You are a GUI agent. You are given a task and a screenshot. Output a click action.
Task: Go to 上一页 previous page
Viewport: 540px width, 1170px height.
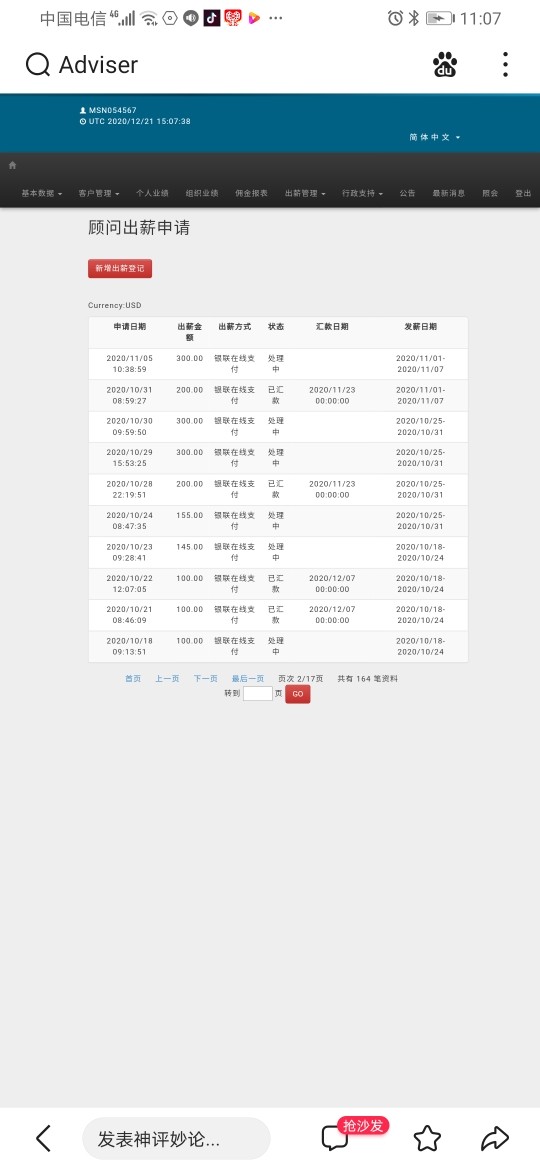click(x=167, y=679)
